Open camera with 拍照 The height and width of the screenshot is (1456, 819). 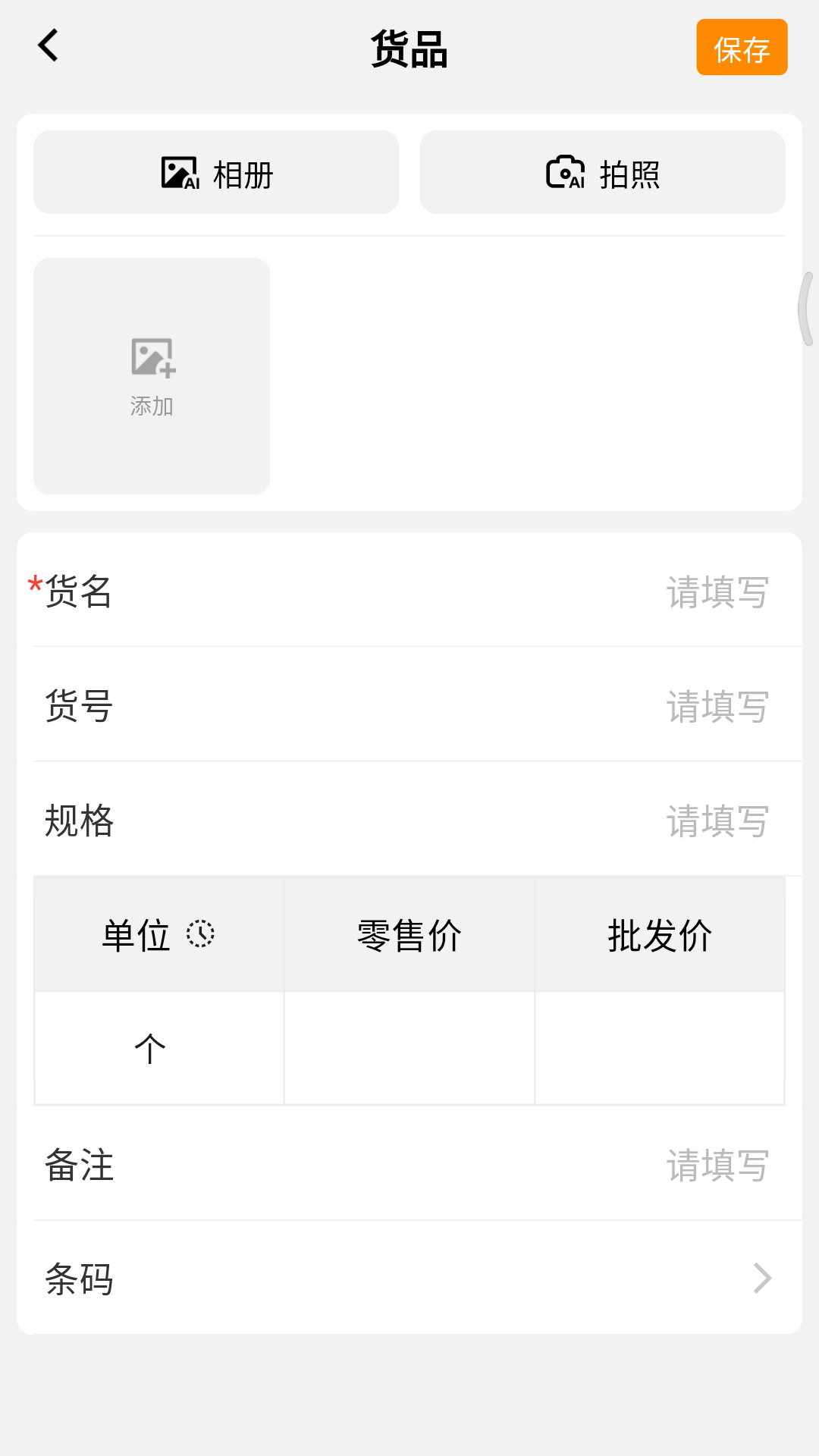pos(603,173)
